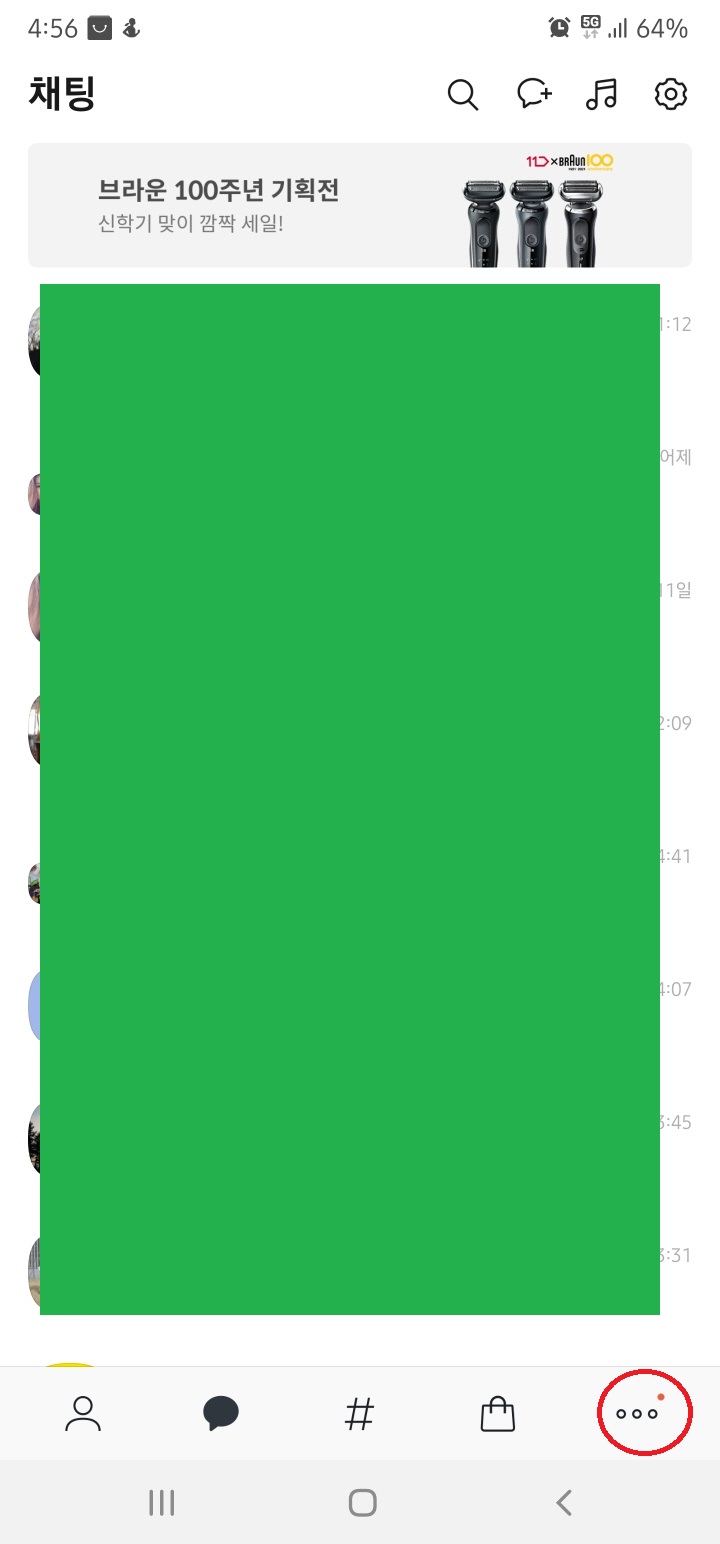The image size is (720, 1544).
Task: Open the Braun 100th anniversary banner
Action: (x=360, y=205)
